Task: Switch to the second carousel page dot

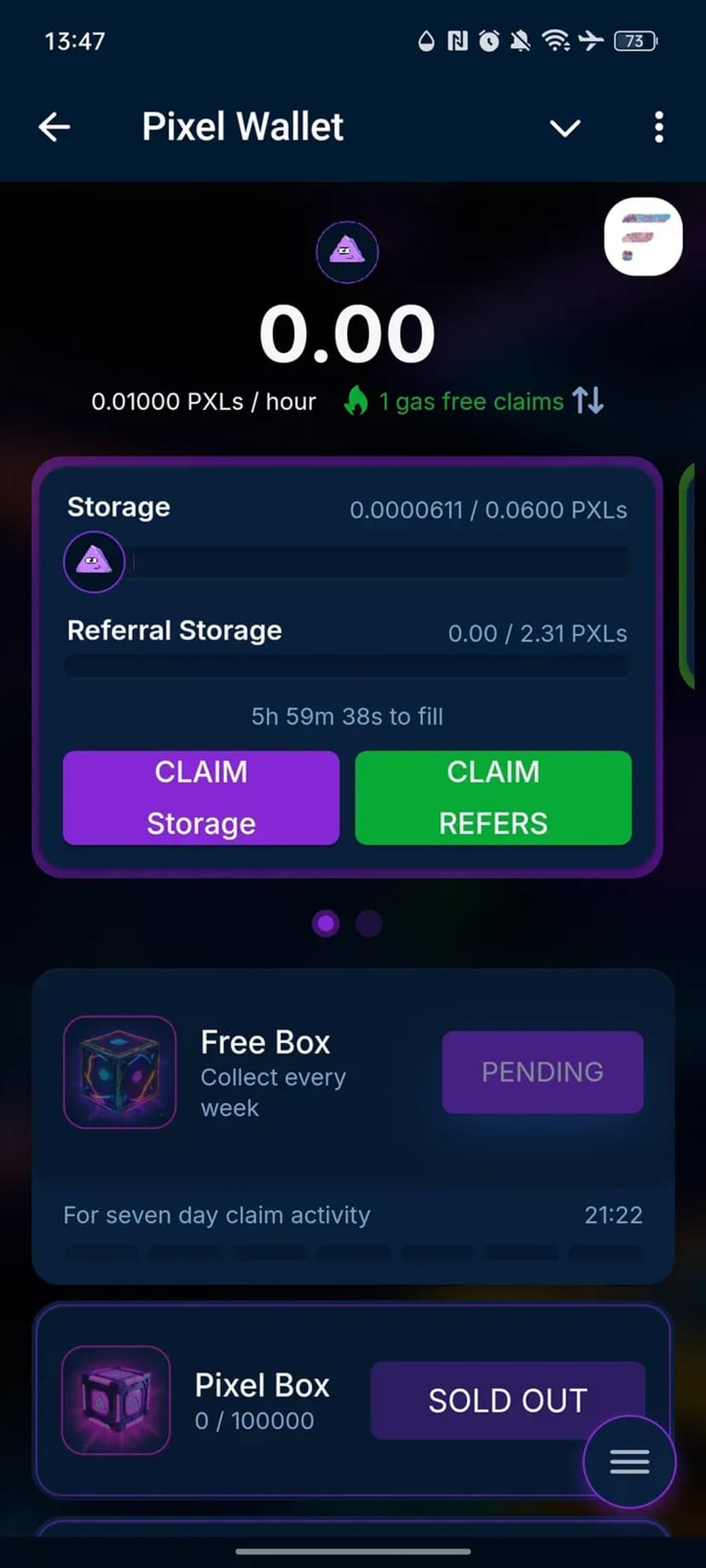Action: 369,923
